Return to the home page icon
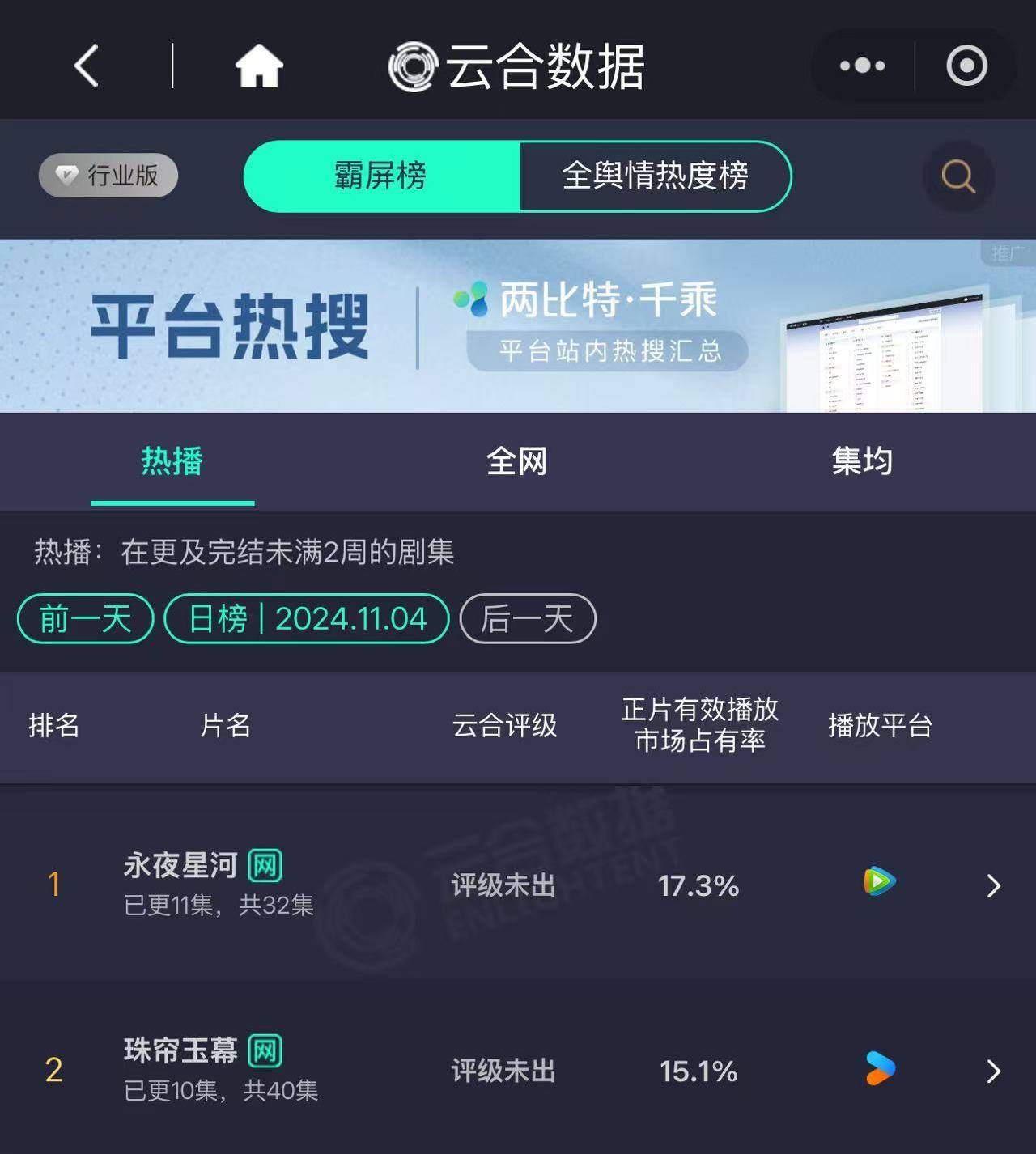 point(259,66)
